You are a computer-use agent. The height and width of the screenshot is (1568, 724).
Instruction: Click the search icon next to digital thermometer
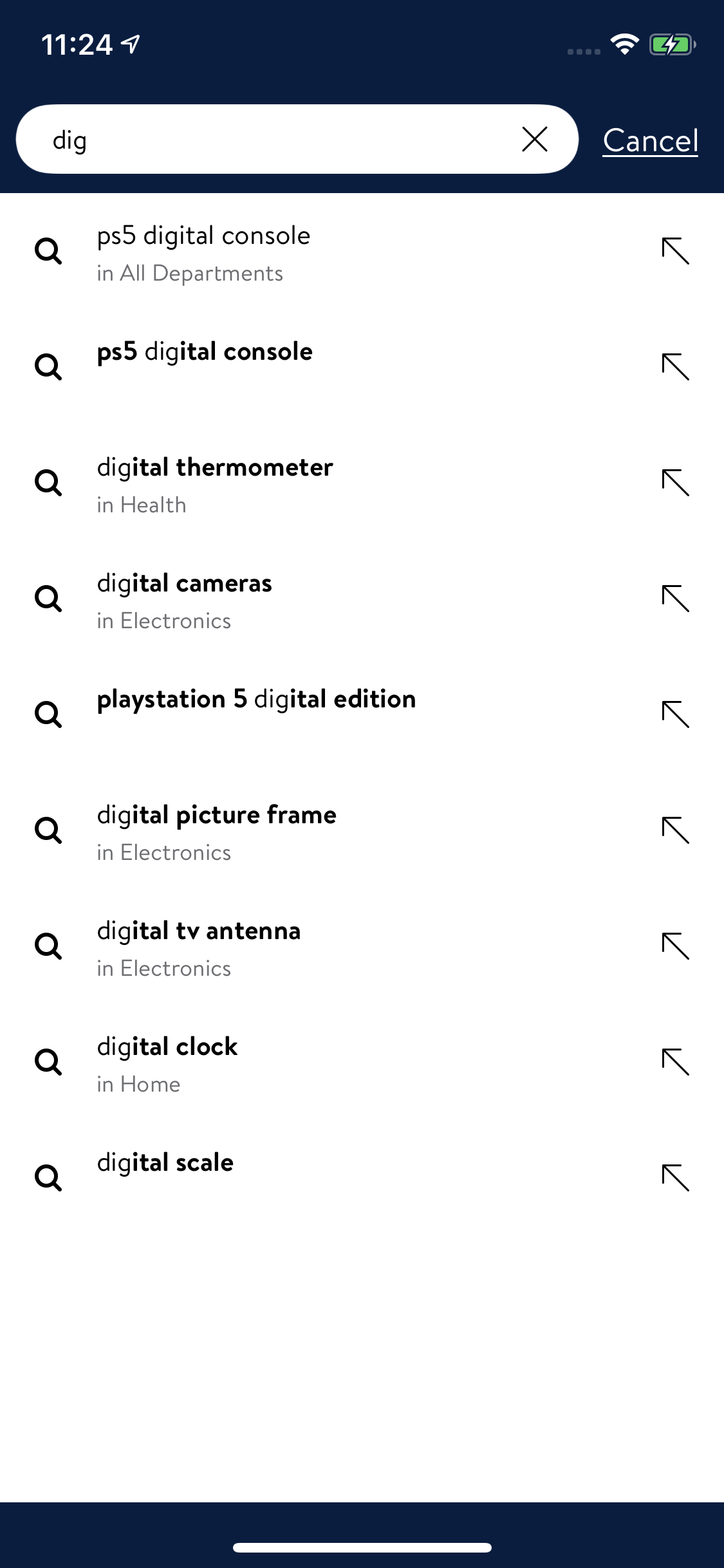click(48, 483)
